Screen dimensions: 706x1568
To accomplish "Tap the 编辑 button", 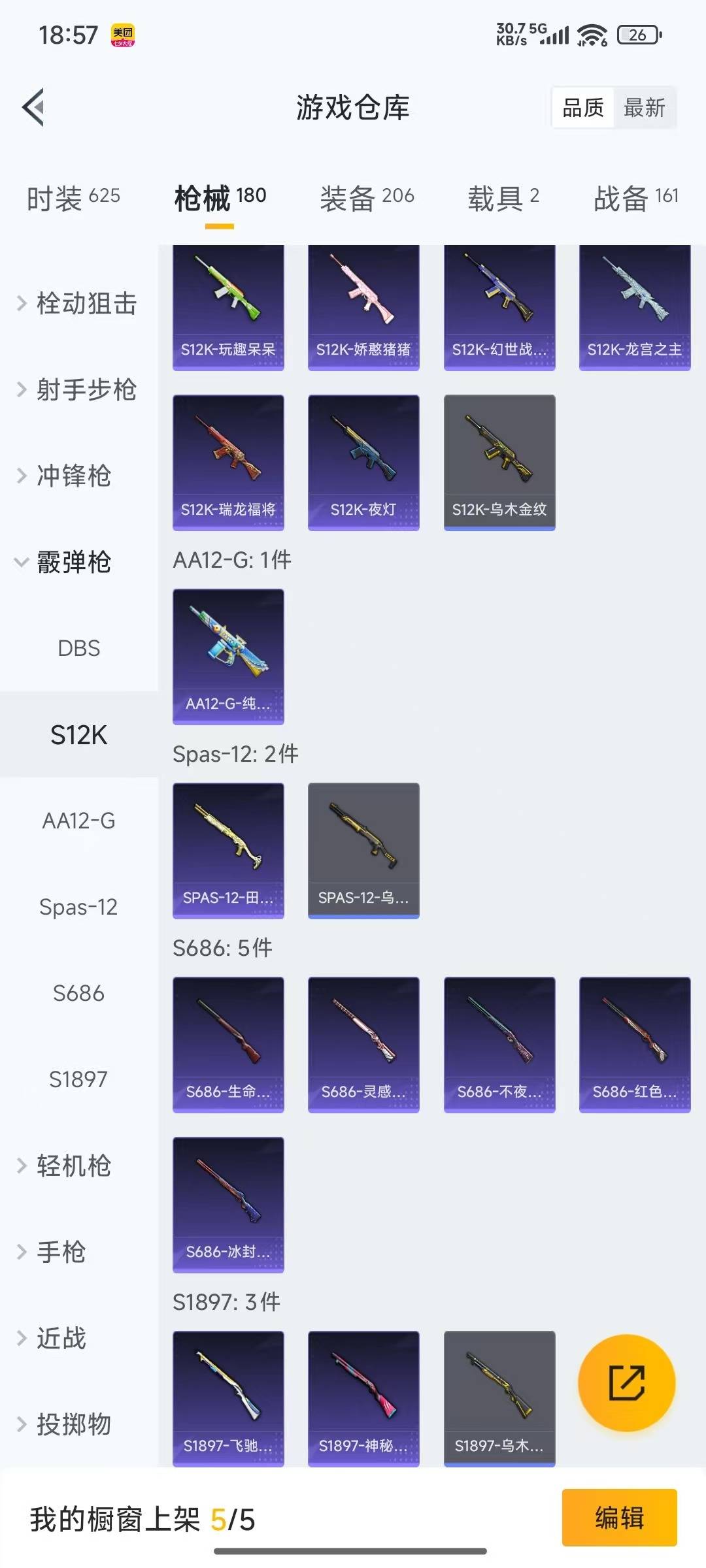I will click(619, 1517).
